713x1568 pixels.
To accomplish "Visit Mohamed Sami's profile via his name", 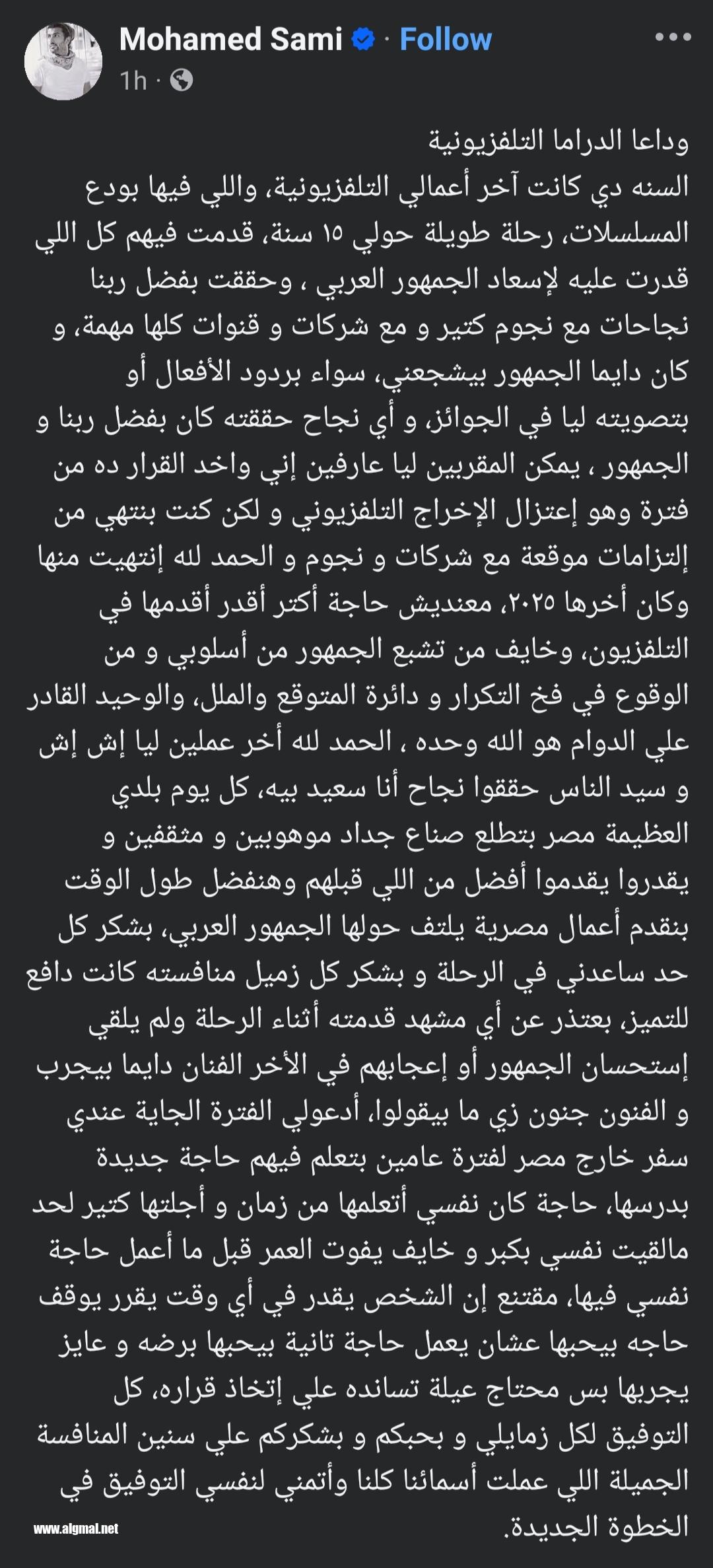I will 230,40.
